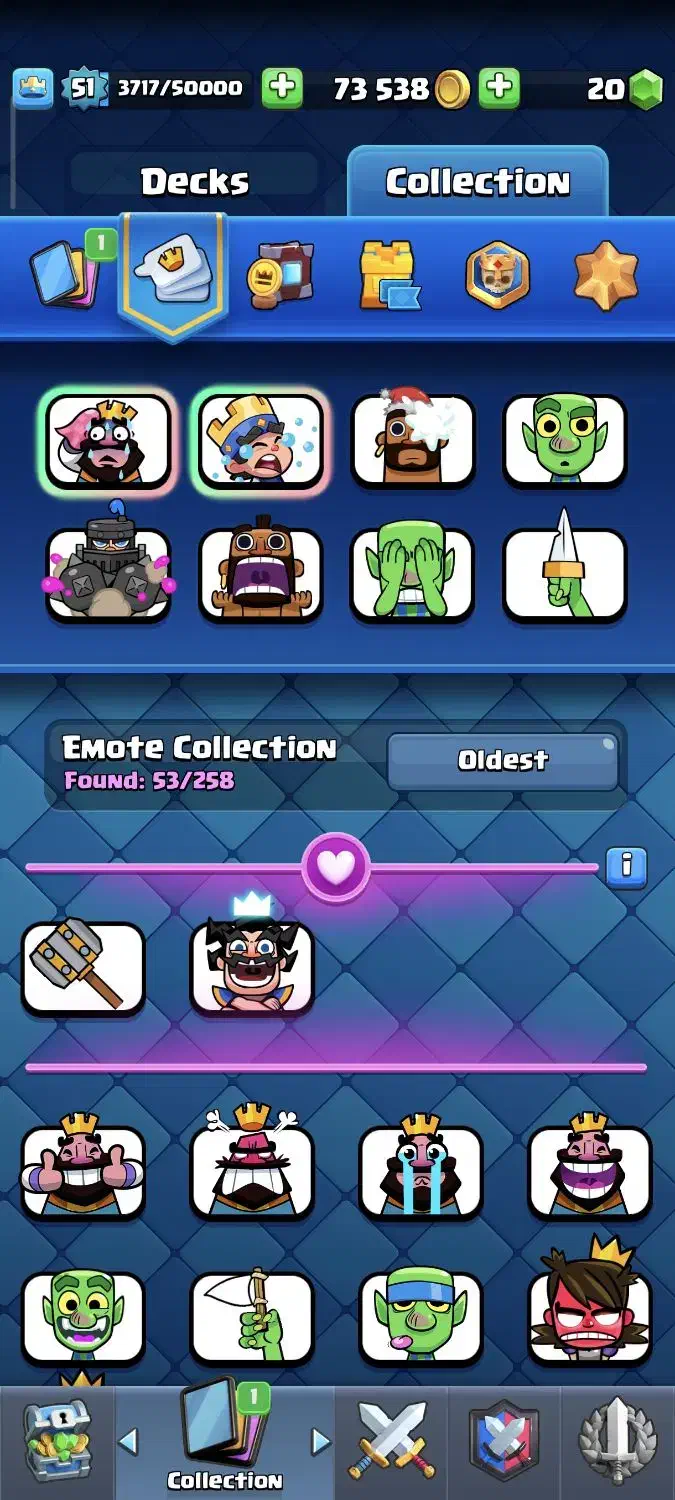
Task: Open the shop chest tab in the bottom bar
Action: (x=57, y=1440)
